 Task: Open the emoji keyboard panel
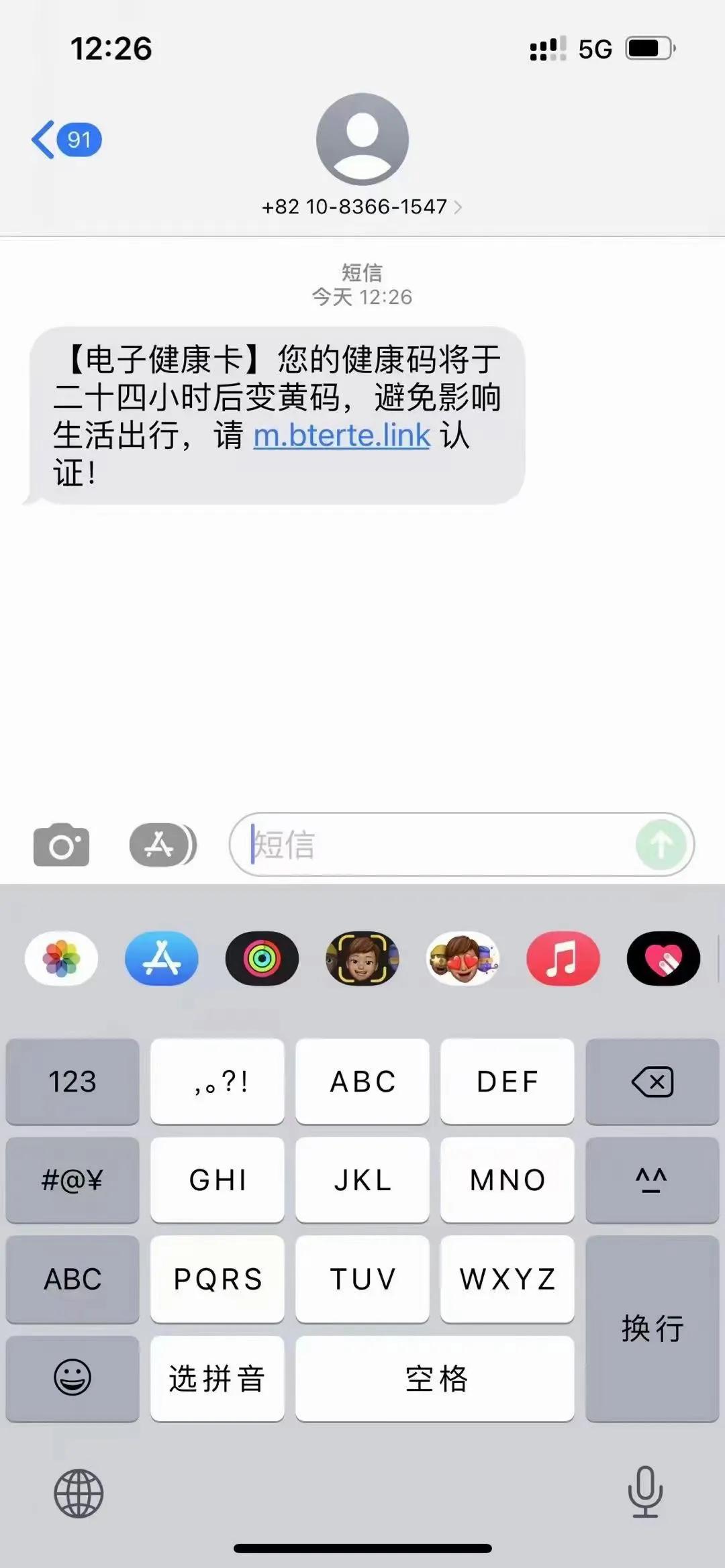tap(72, 1379)
